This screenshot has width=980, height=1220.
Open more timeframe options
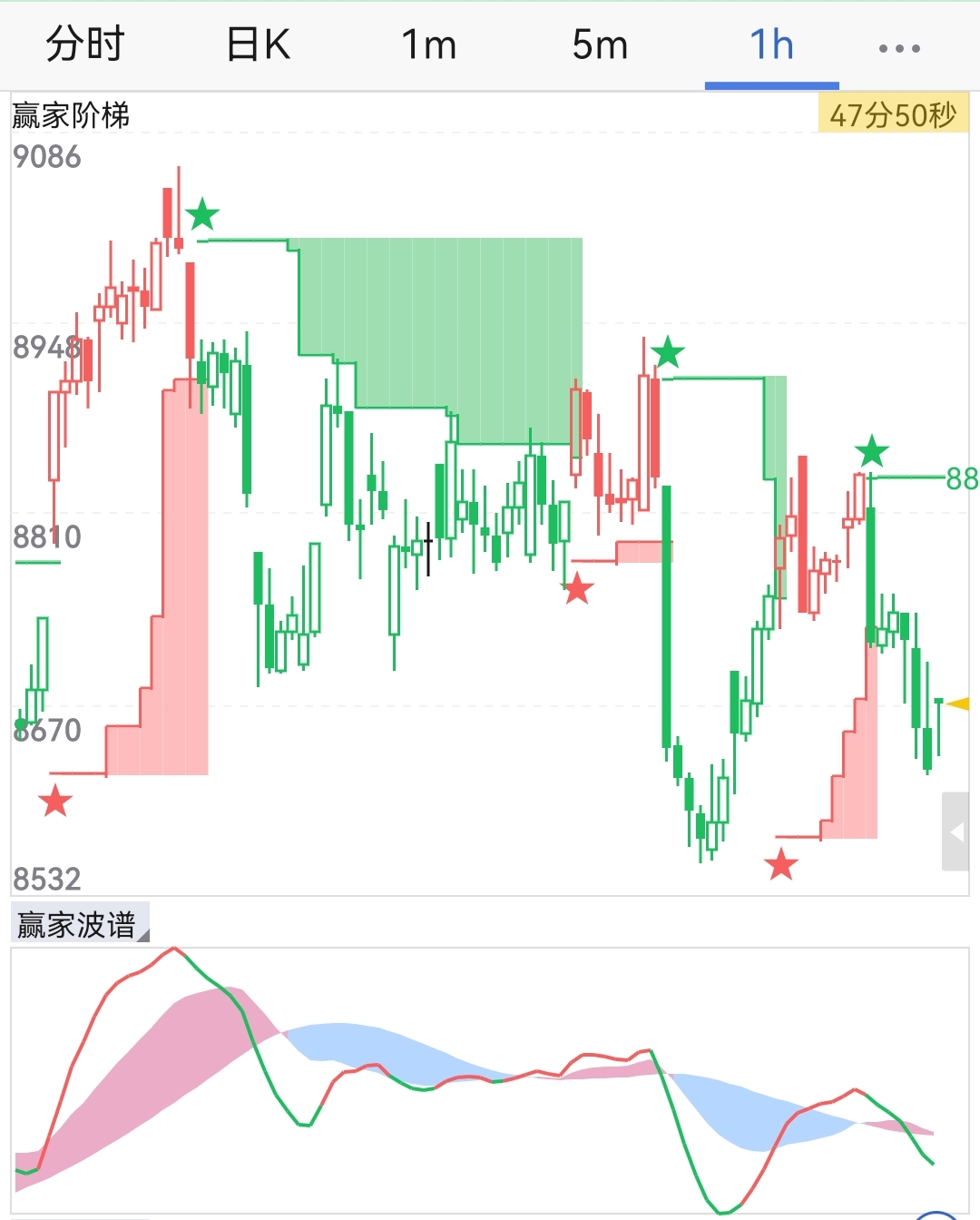(x=899, y=47)
